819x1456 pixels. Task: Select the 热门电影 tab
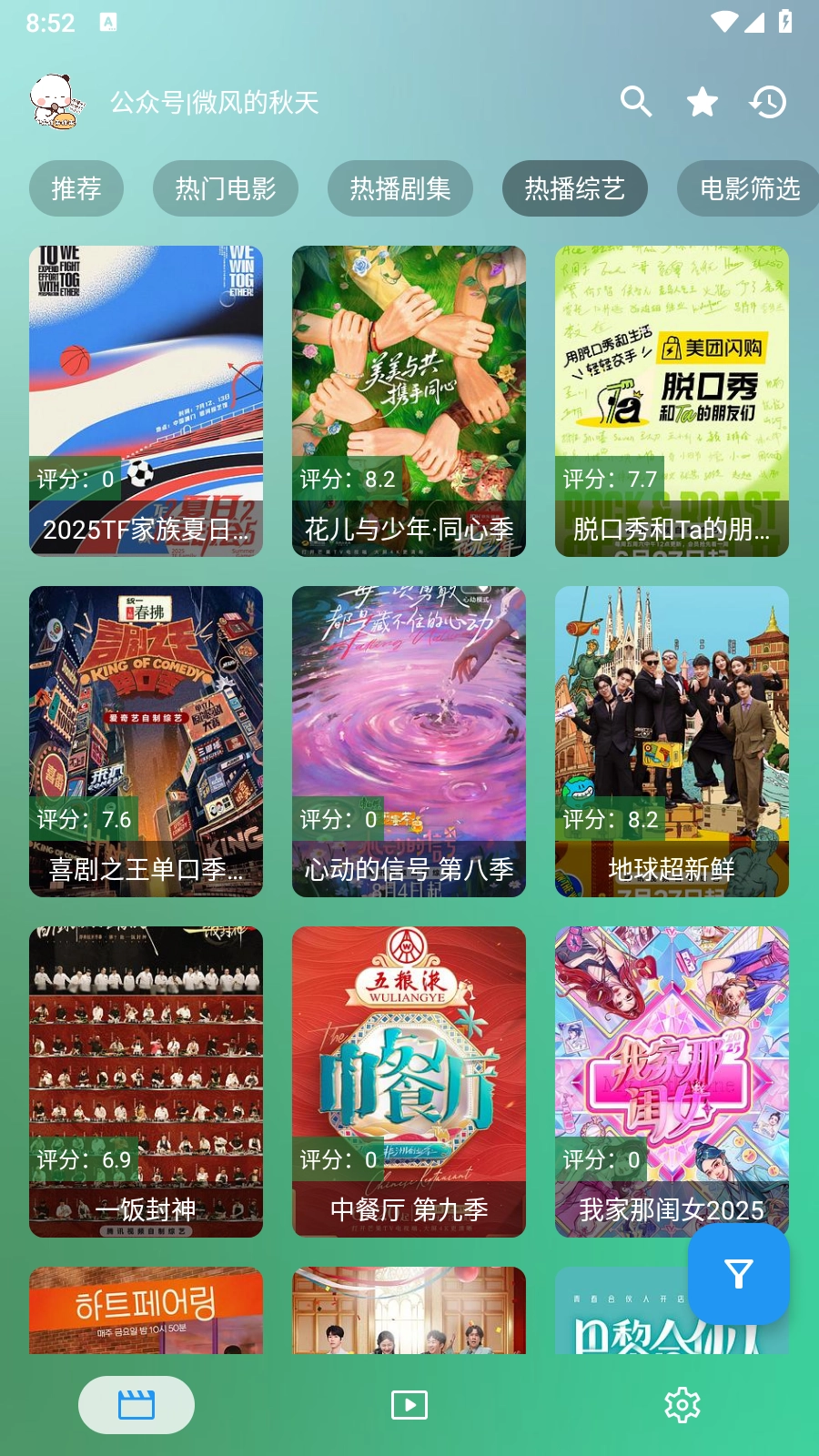point(225,188)
